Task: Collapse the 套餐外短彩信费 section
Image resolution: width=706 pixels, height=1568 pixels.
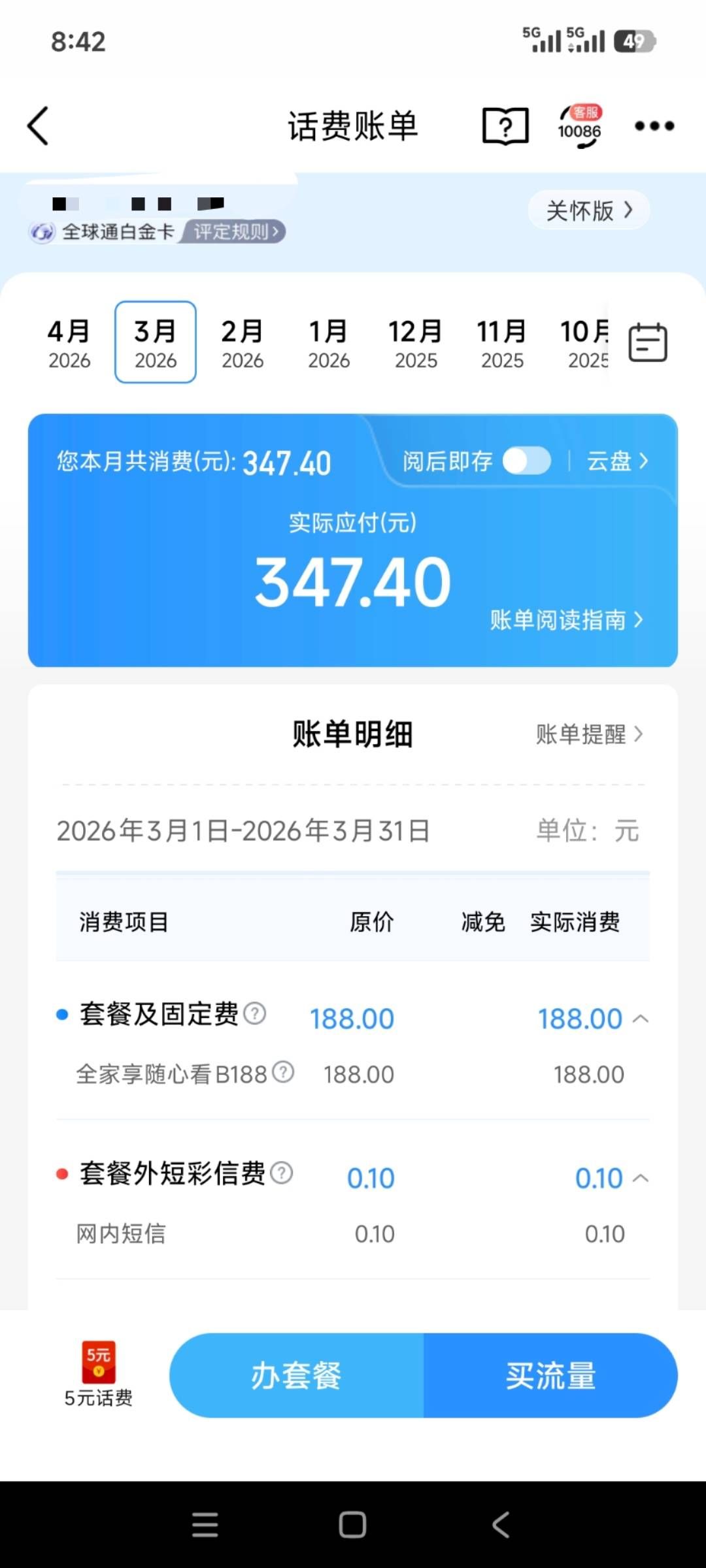Action: pyautogui.click(x=641, y=1178)
